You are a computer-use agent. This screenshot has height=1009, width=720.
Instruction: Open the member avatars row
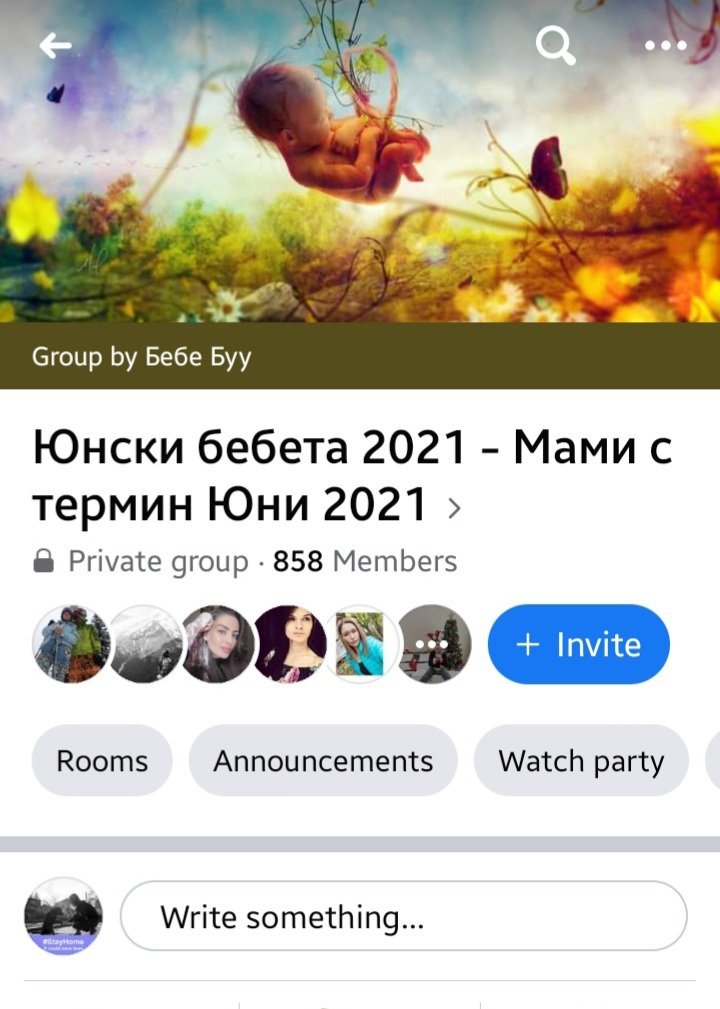[x=252, y=645]
